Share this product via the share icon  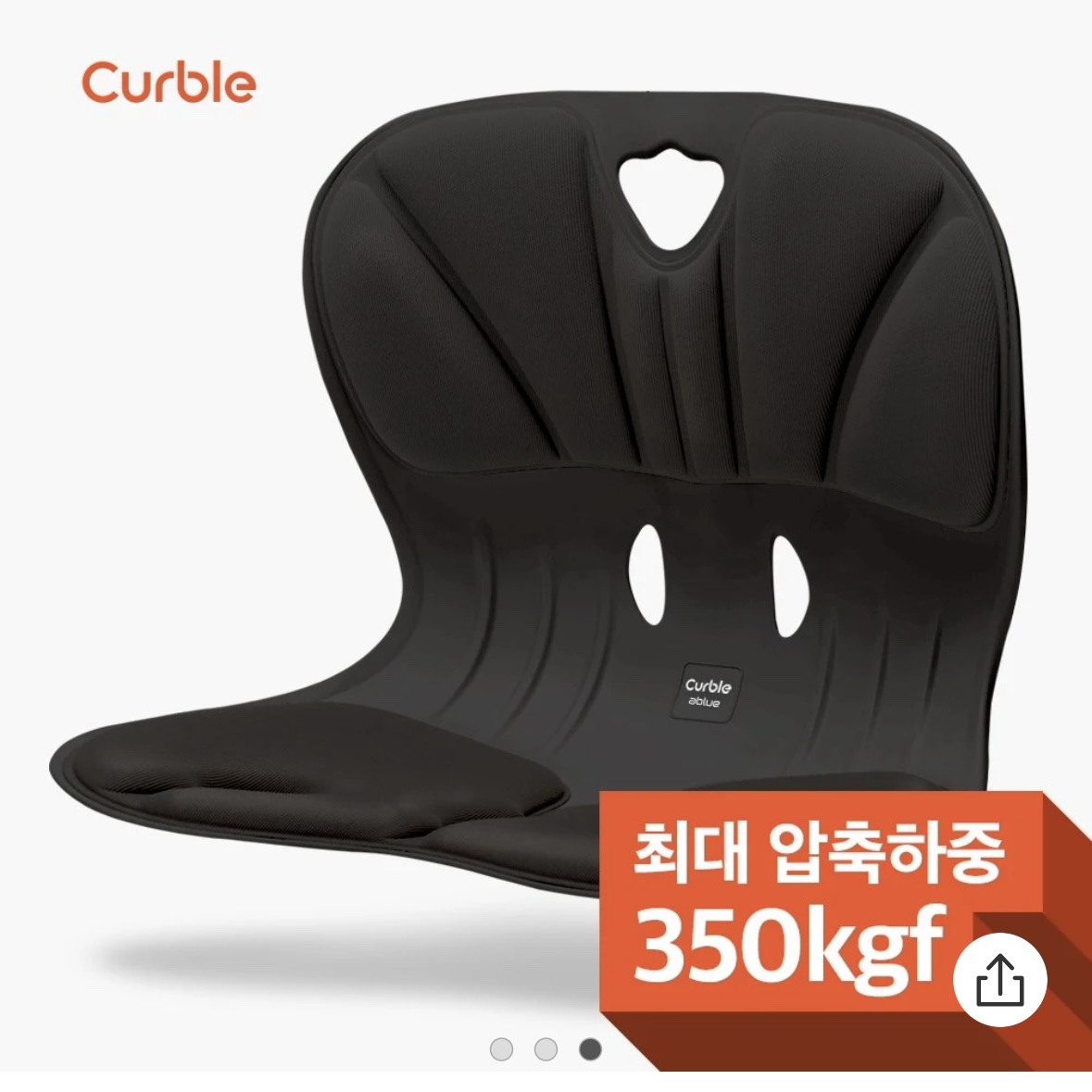1001,980
